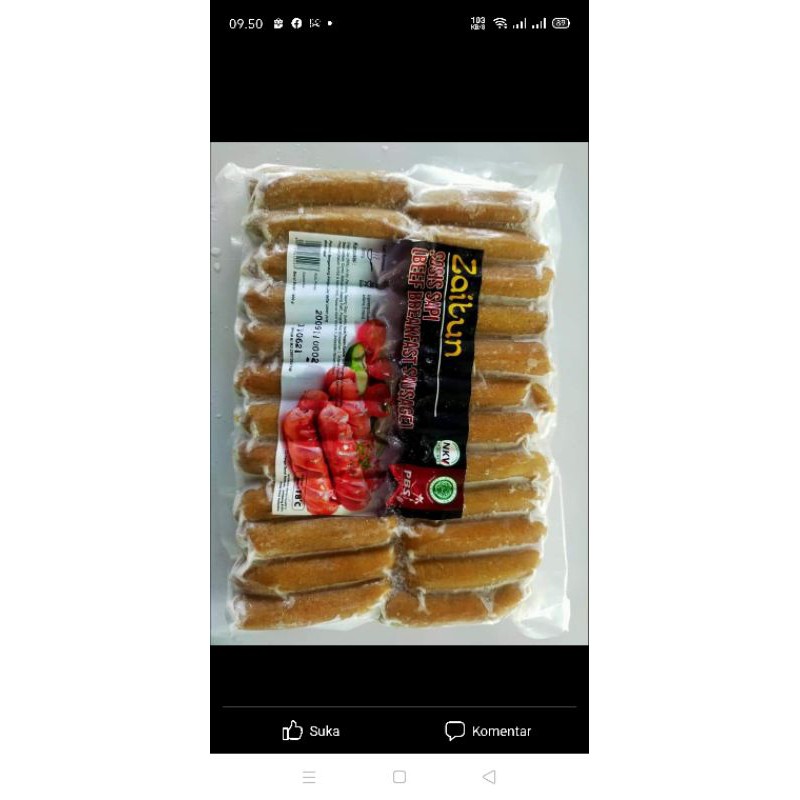Go to the home screen
The width and height of the screenshot is (800, 800).
click(399, 777)
